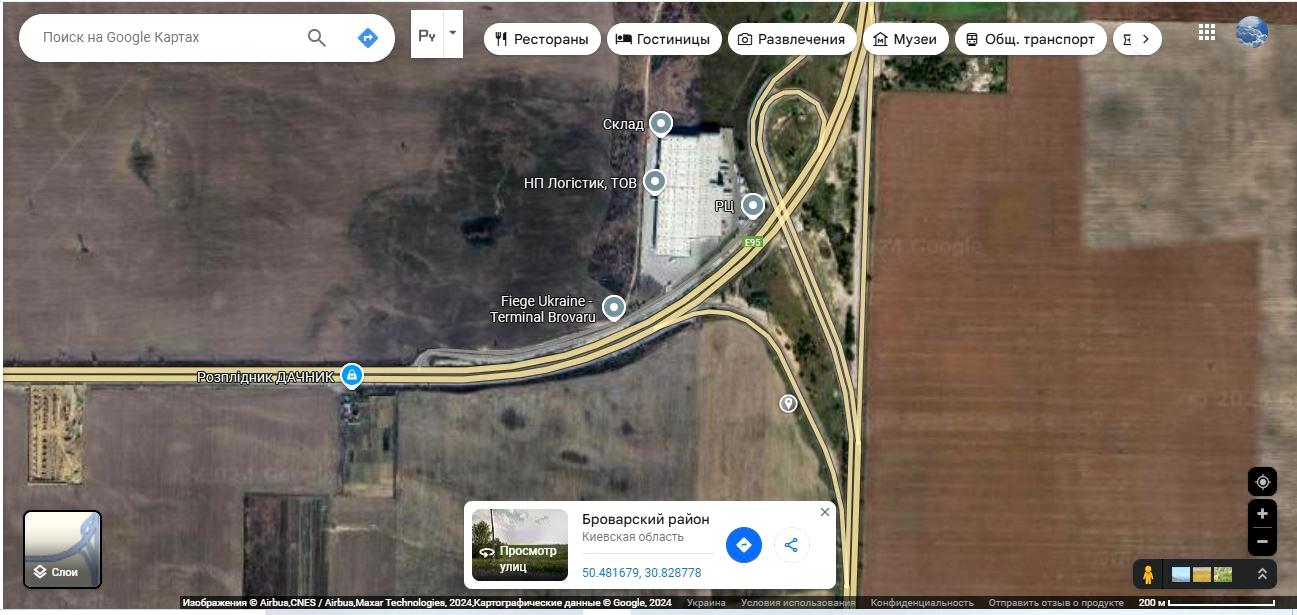Image resolution: width=1297 pixels, height=615 pixels.
Task: Get directions to Броварский район
Action: tap(744, 545)
